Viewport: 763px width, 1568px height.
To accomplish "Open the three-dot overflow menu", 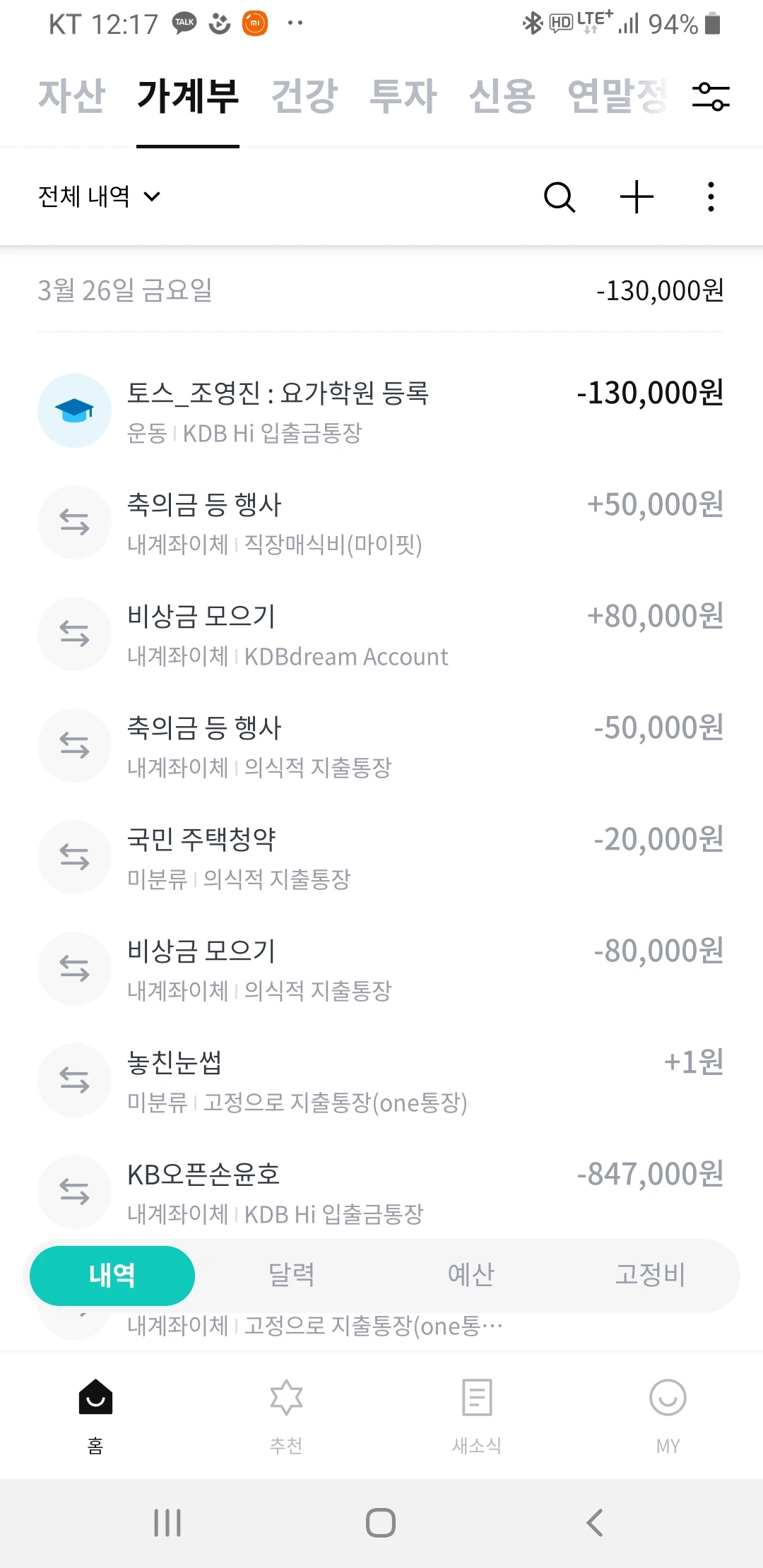I will click(x=711, y=197).
